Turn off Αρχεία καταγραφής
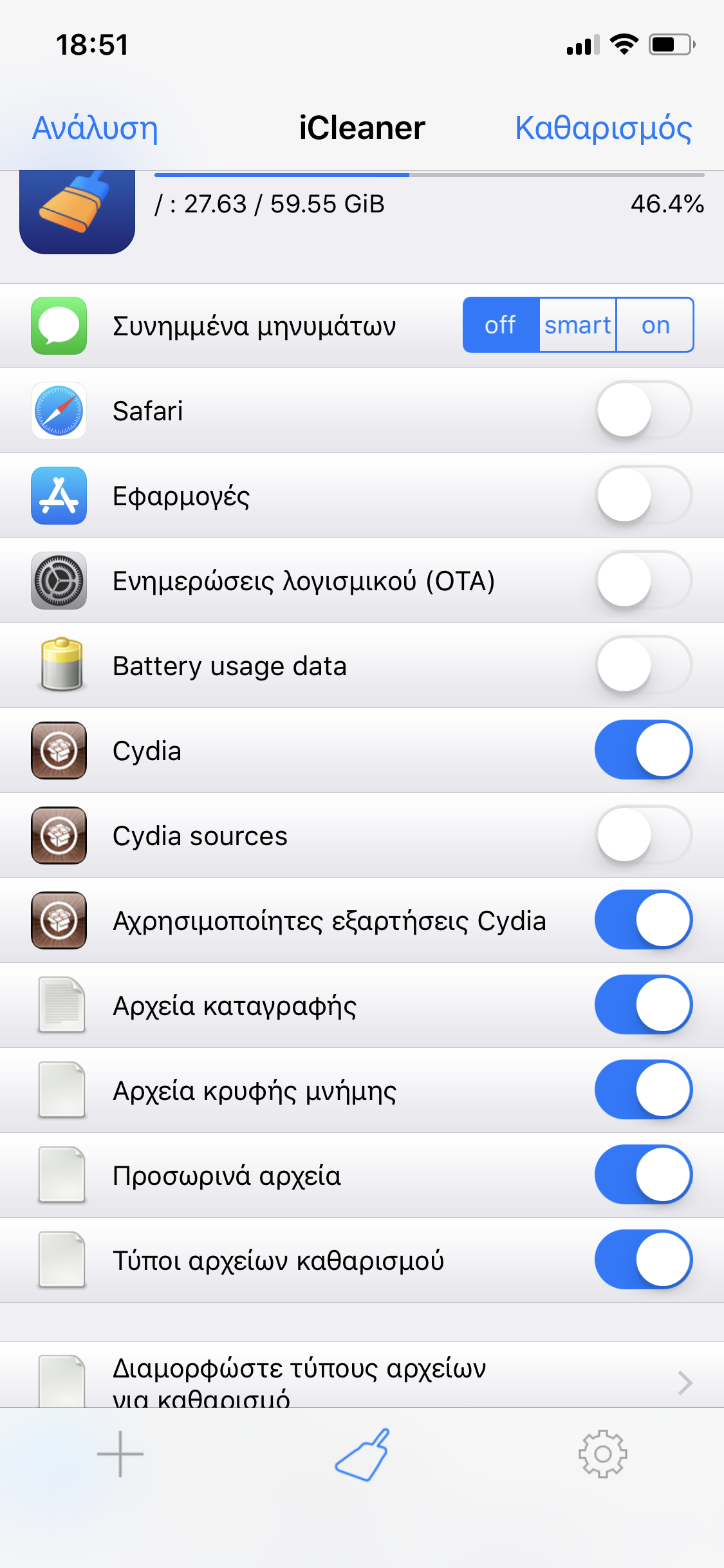 (x=644, y=1005)
